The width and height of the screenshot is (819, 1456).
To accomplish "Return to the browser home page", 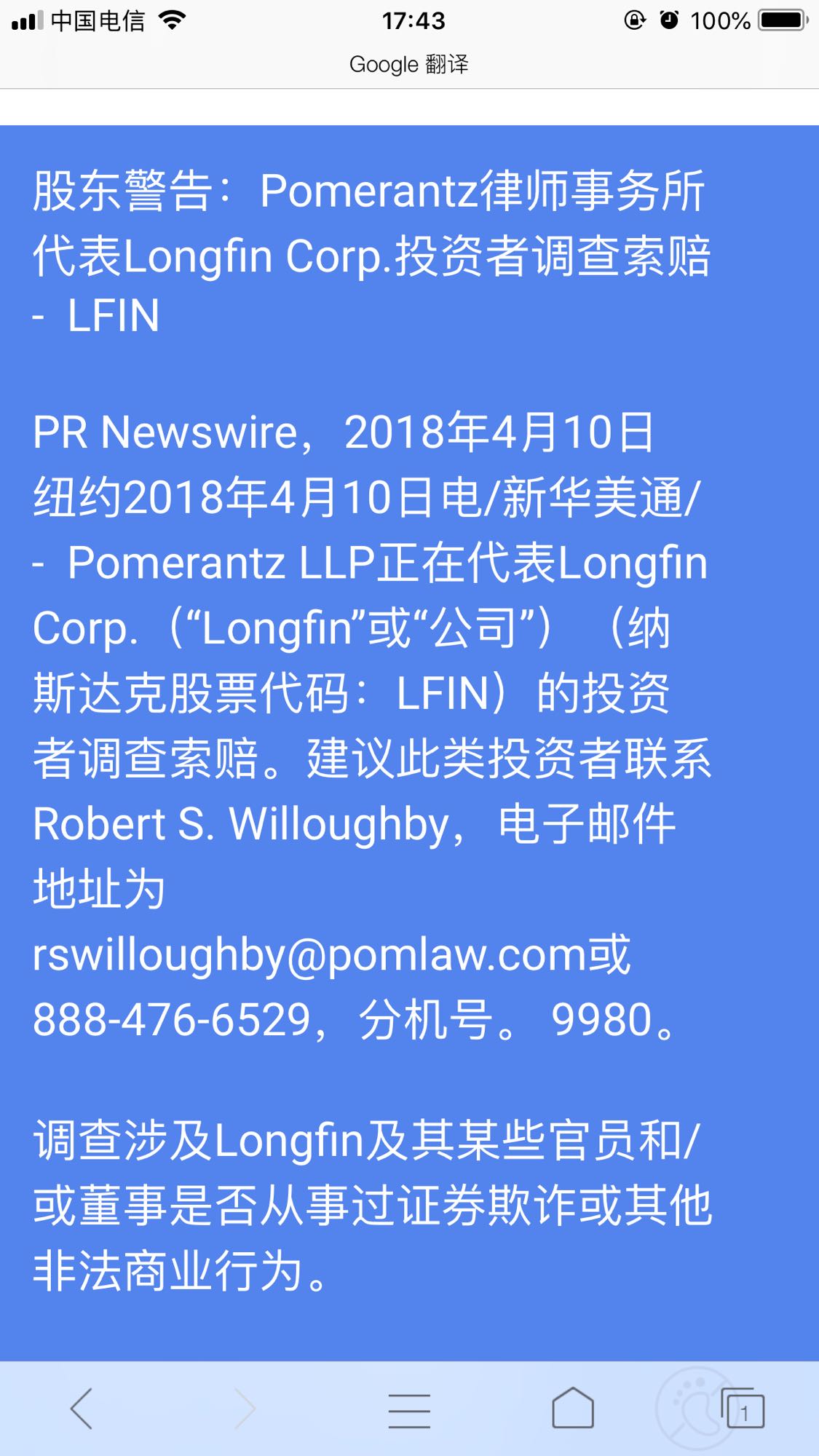I will (573, 1409).
